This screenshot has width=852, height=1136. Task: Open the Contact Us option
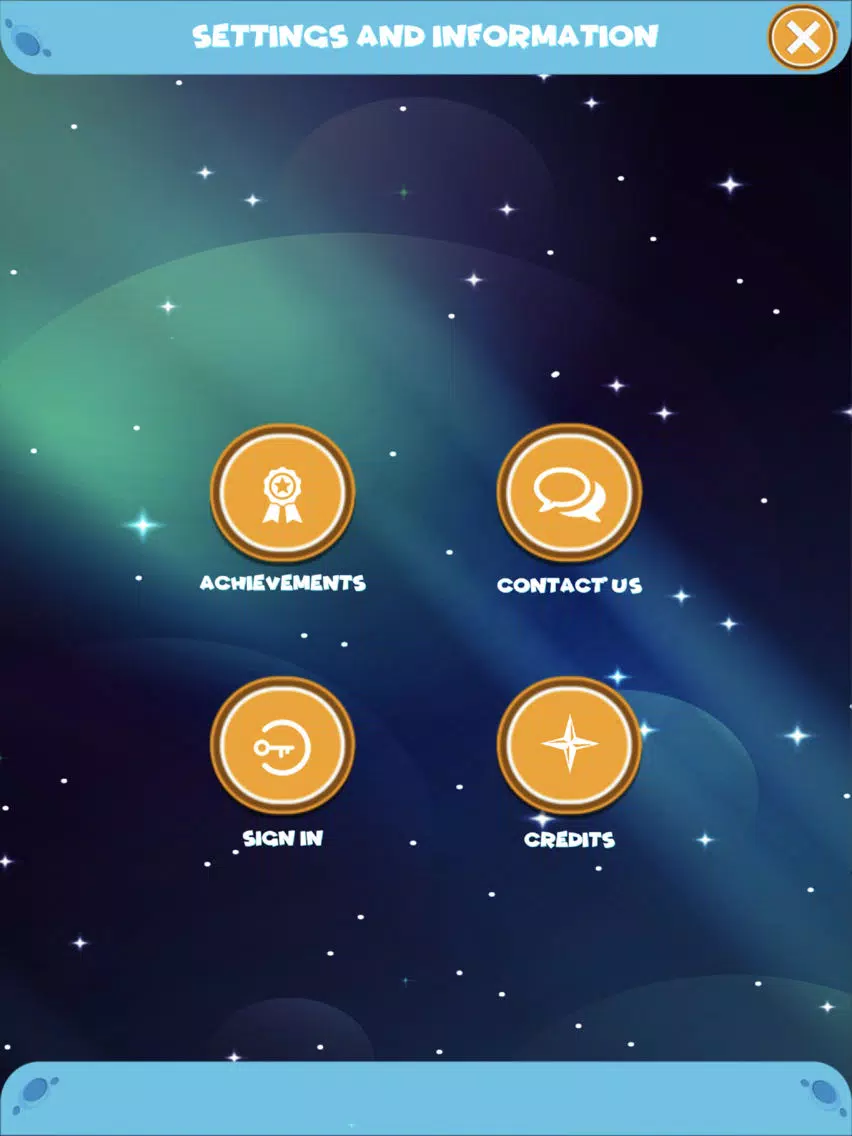(x=569, y=494)
